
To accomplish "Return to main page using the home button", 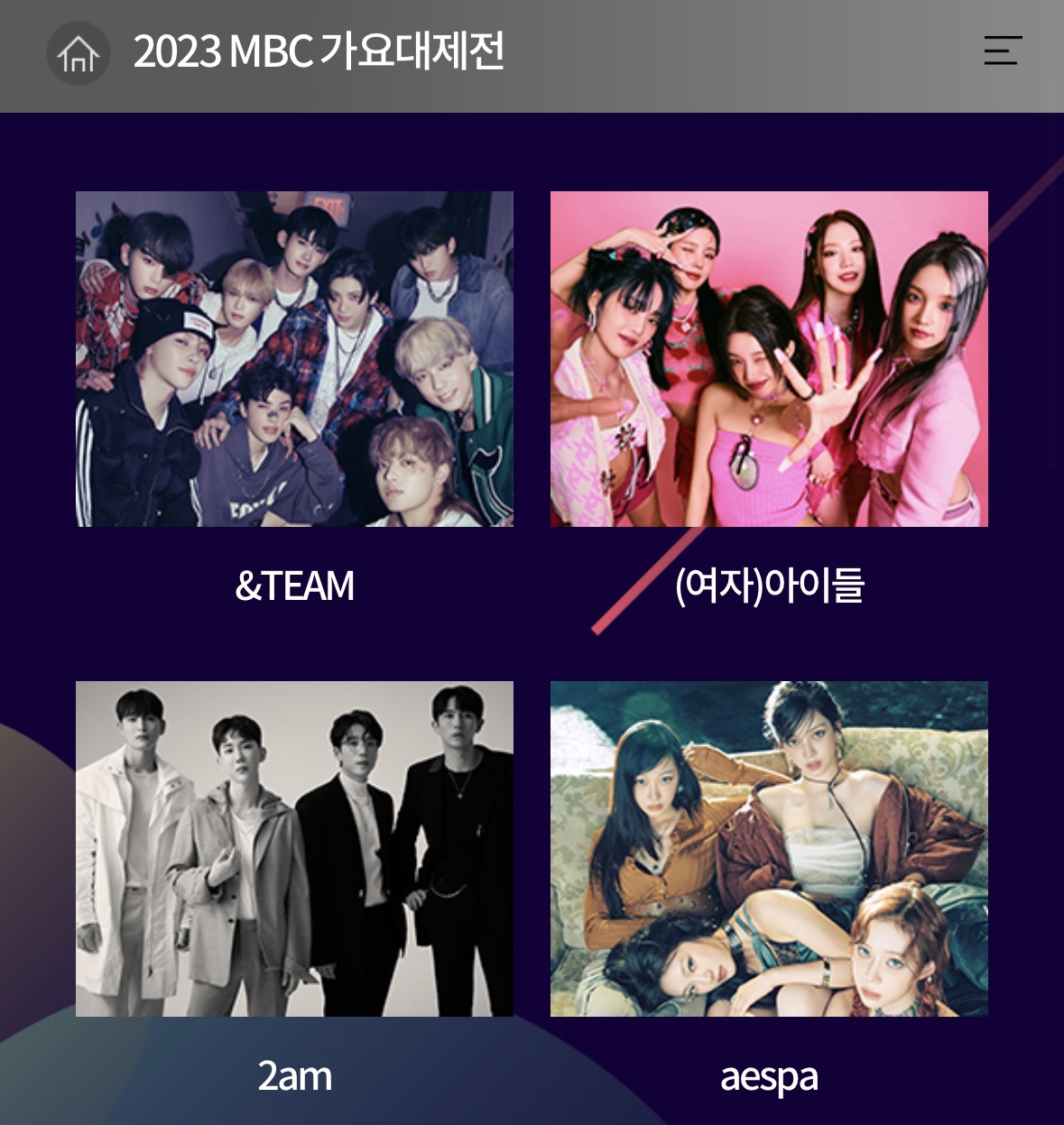I will 78,52.
